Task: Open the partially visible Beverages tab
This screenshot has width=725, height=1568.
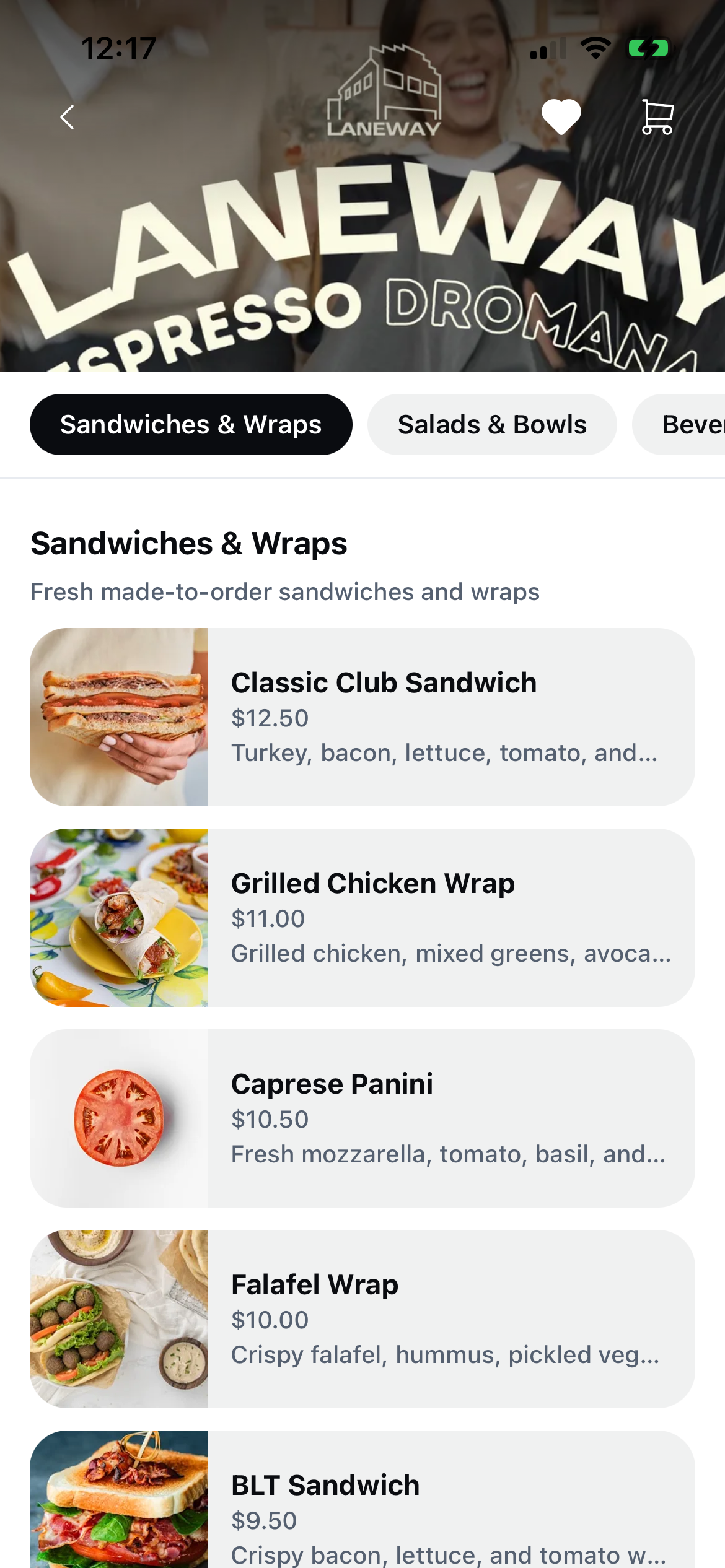Action: pos(688,424)
